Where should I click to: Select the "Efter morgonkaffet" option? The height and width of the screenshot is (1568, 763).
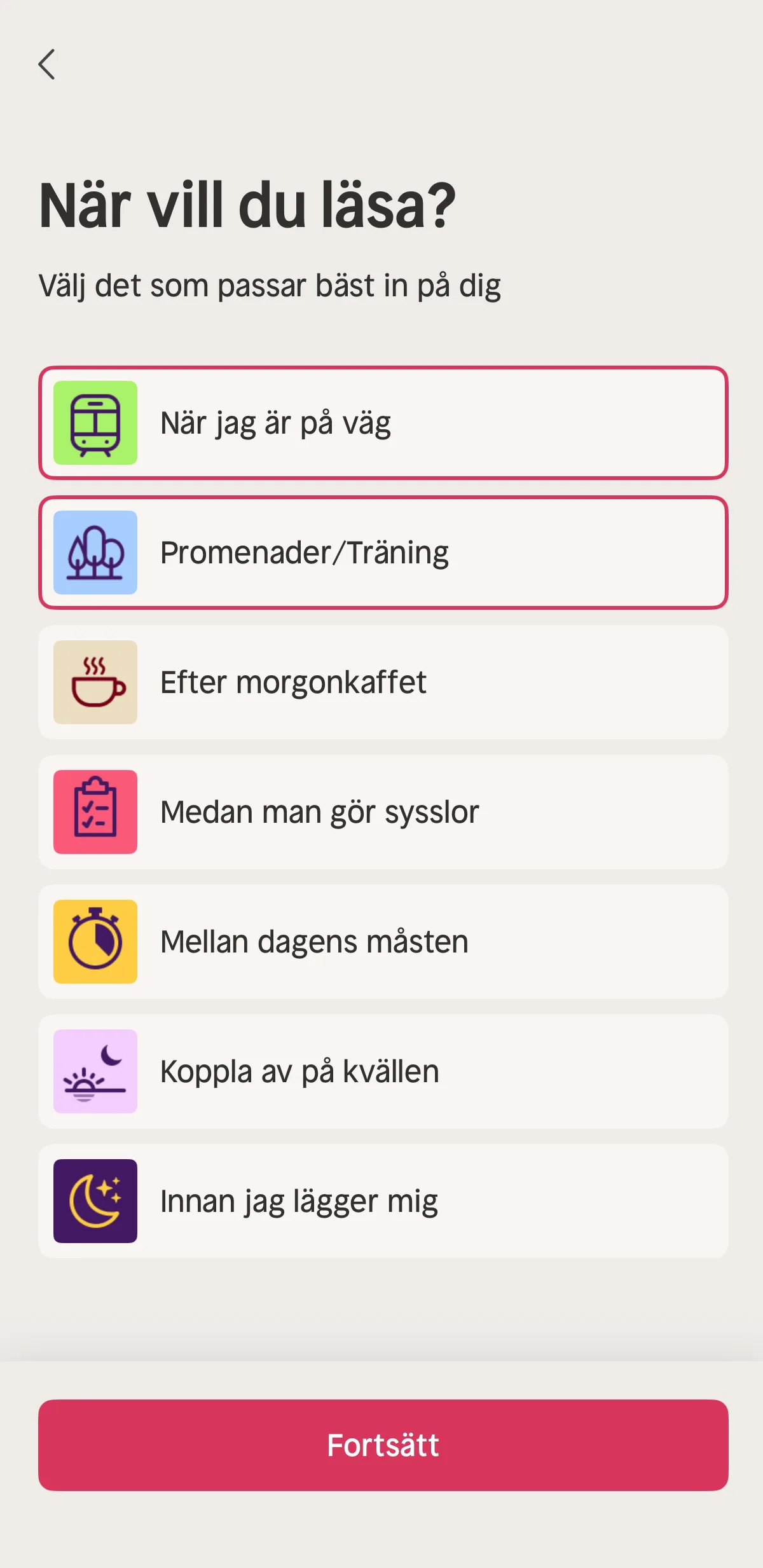381,682
